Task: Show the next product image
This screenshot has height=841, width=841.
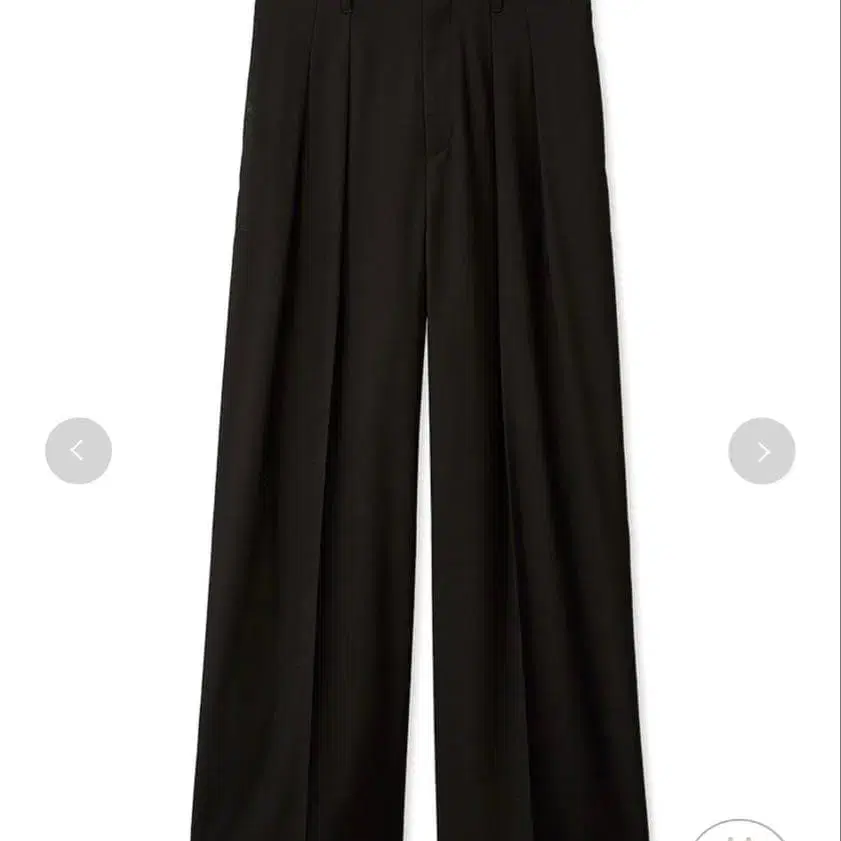Action: pyautogui.click(x=762, y=451)
